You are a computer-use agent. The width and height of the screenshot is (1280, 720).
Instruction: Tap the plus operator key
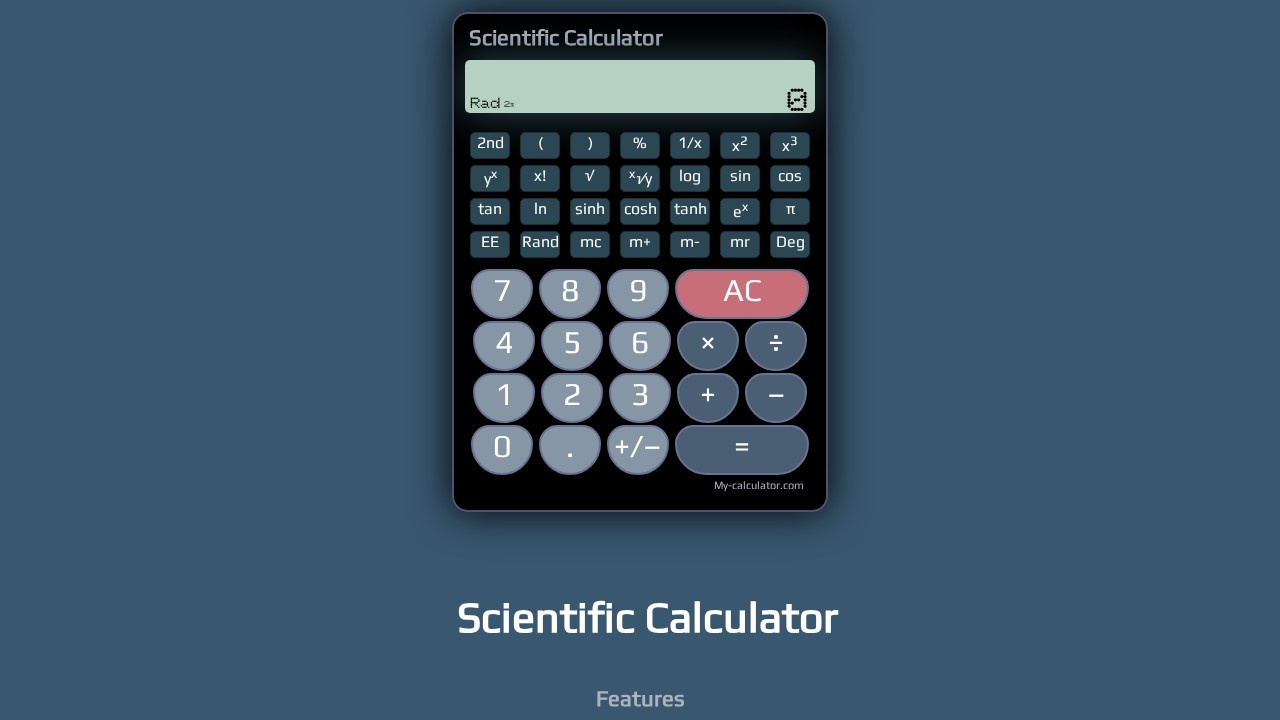coord(708,396)
